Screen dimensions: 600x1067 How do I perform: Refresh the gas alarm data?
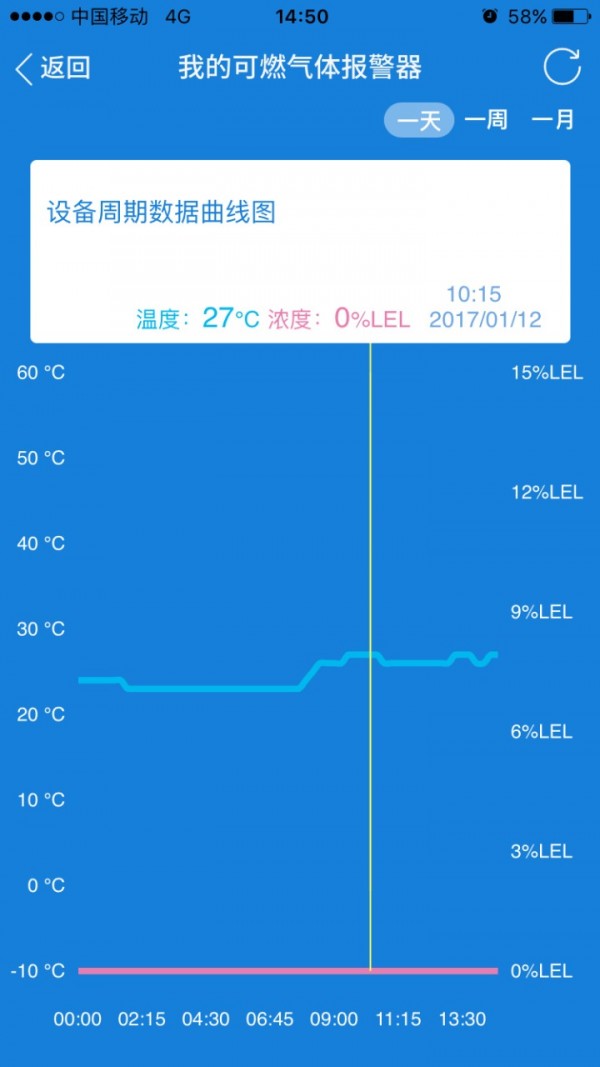561,68
